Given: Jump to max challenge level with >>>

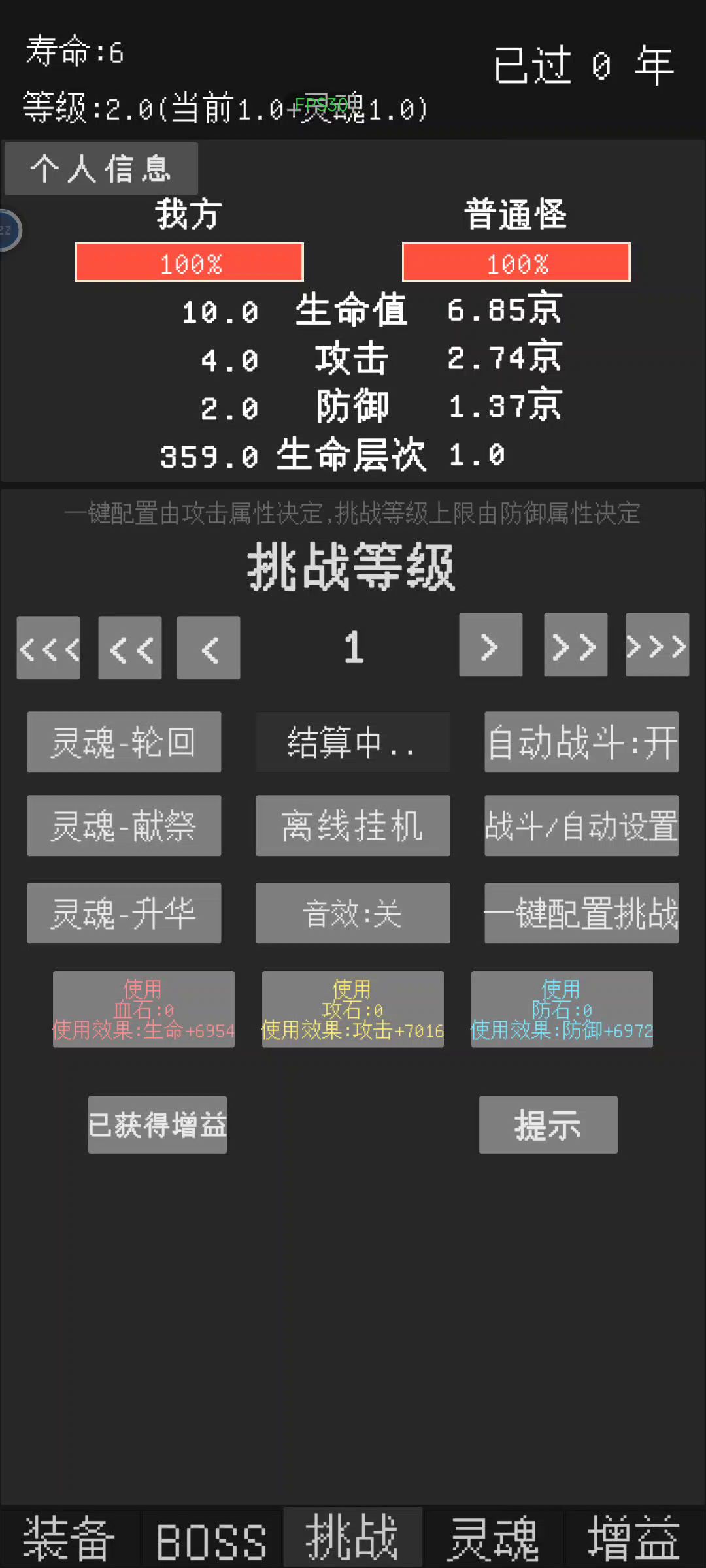Looking at the screenshot, I should click(x=657, y=645).
